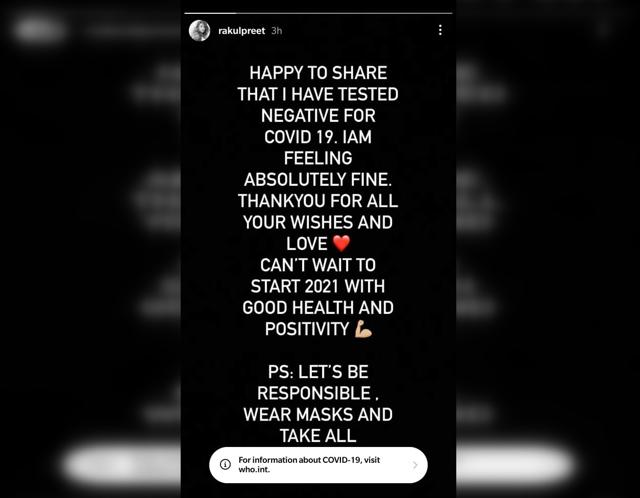Open rakulpreet's profile picture

click(x=199, y=30)
